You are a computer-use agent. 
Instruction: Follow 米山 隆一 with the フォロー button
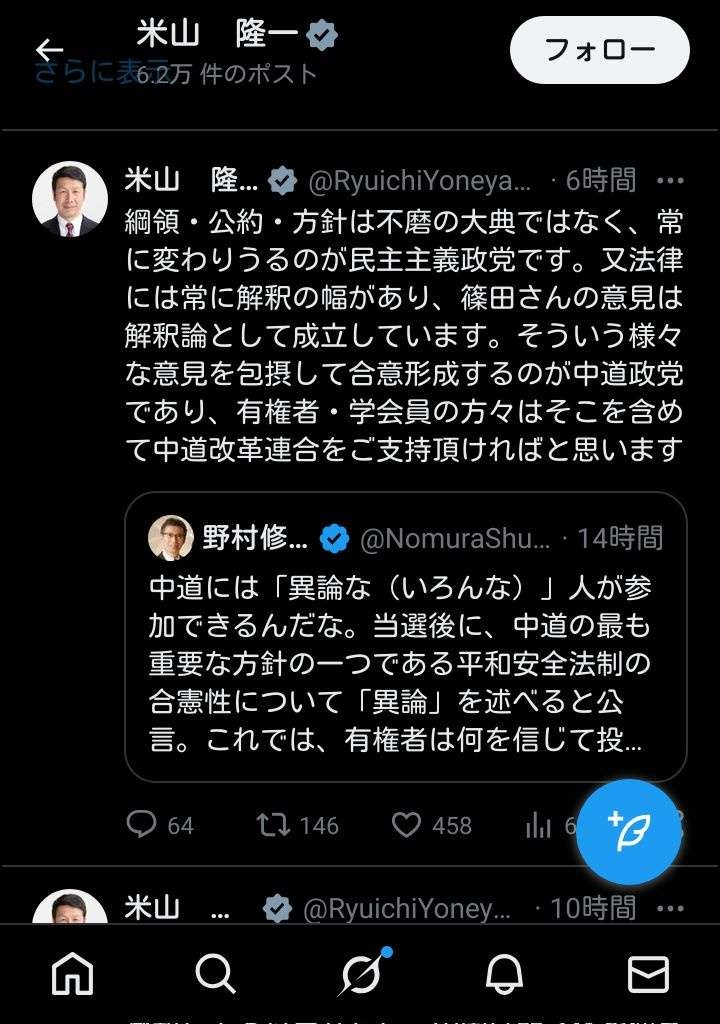click(x=599, y=49)
